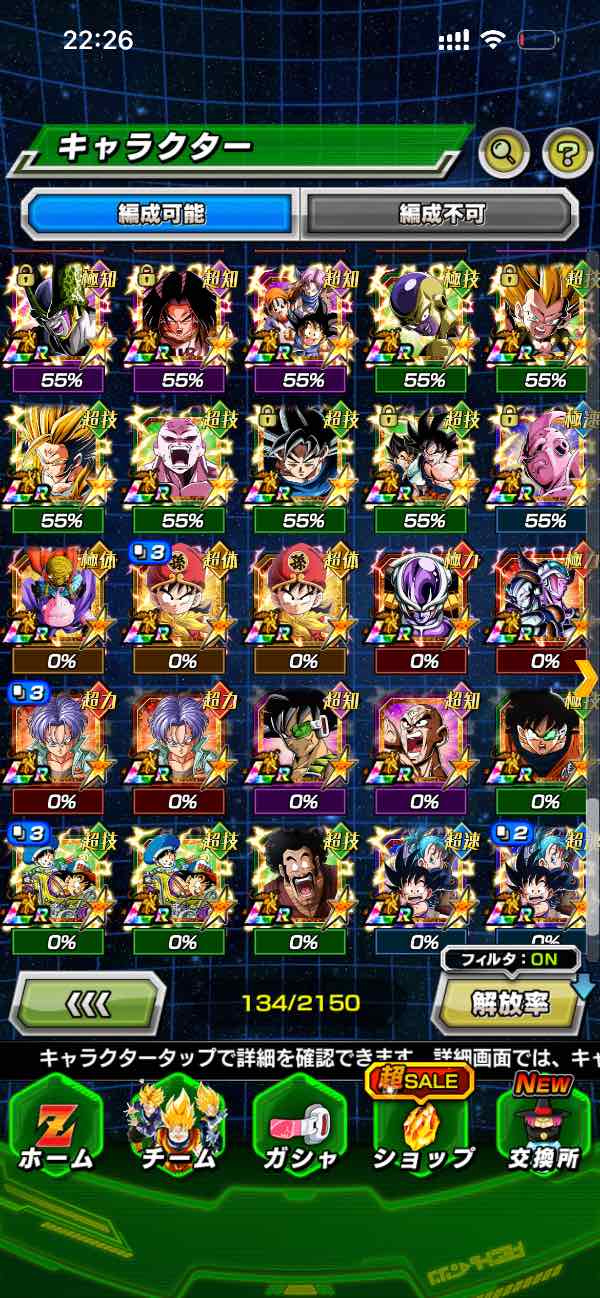Switch to the 編成可能 tab

[x=160, y=213]
